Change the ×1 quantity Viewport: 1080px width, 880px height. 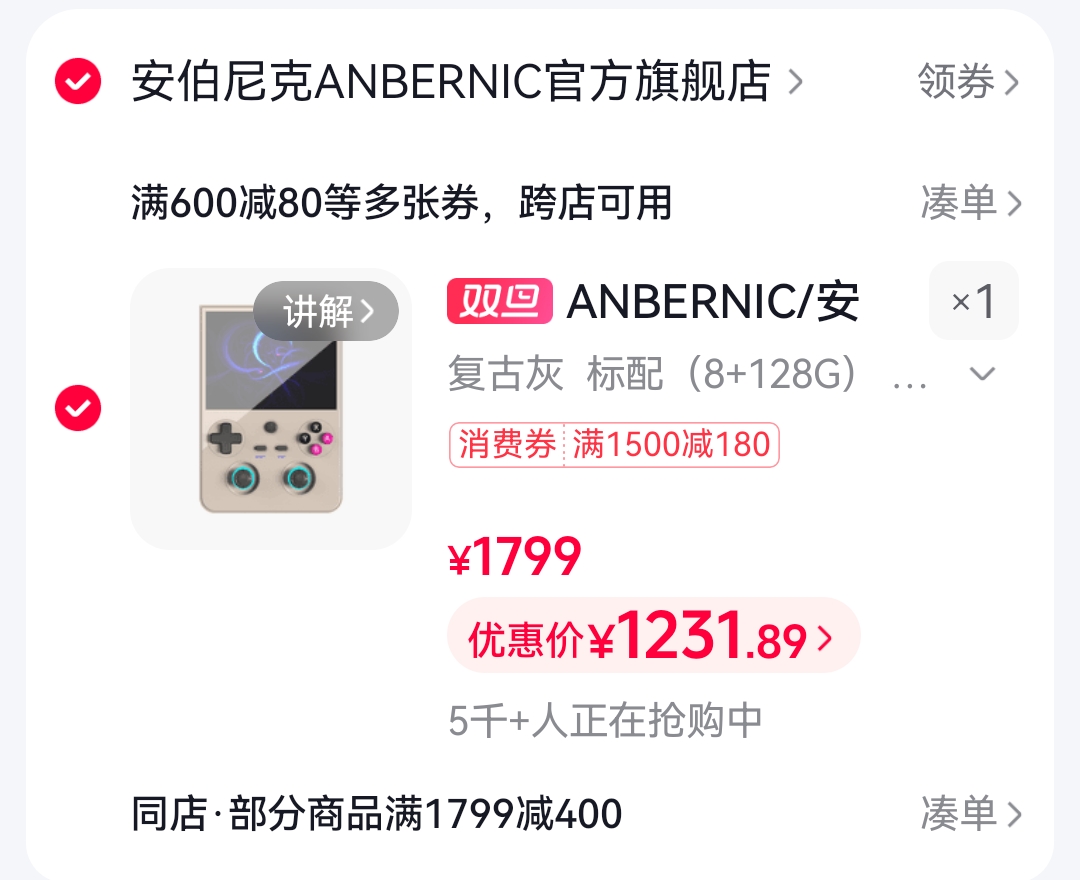973,301
